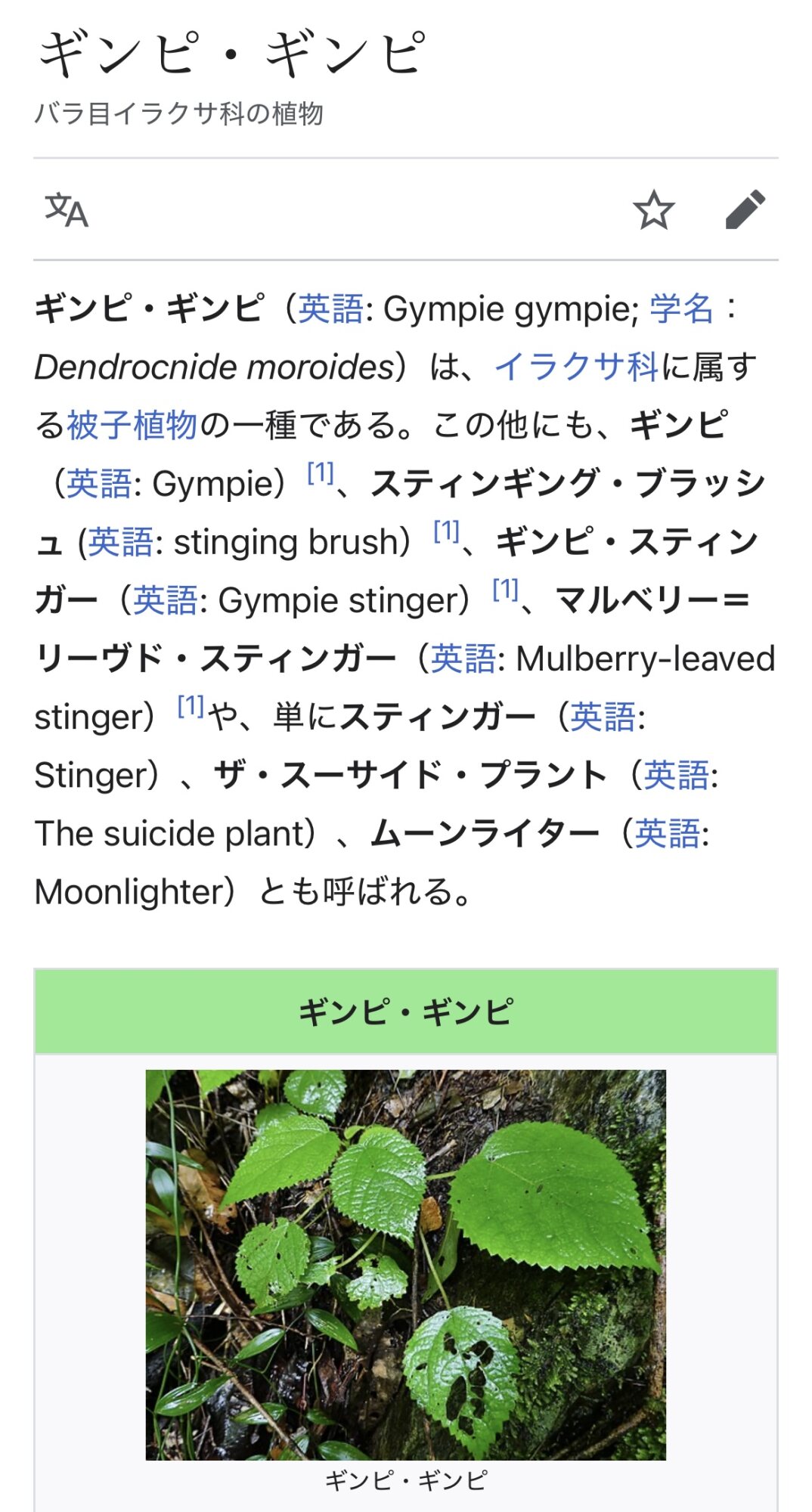The image size is (812, 1512).
Task: Open the 学名 link
Action: tap(681, 308)
